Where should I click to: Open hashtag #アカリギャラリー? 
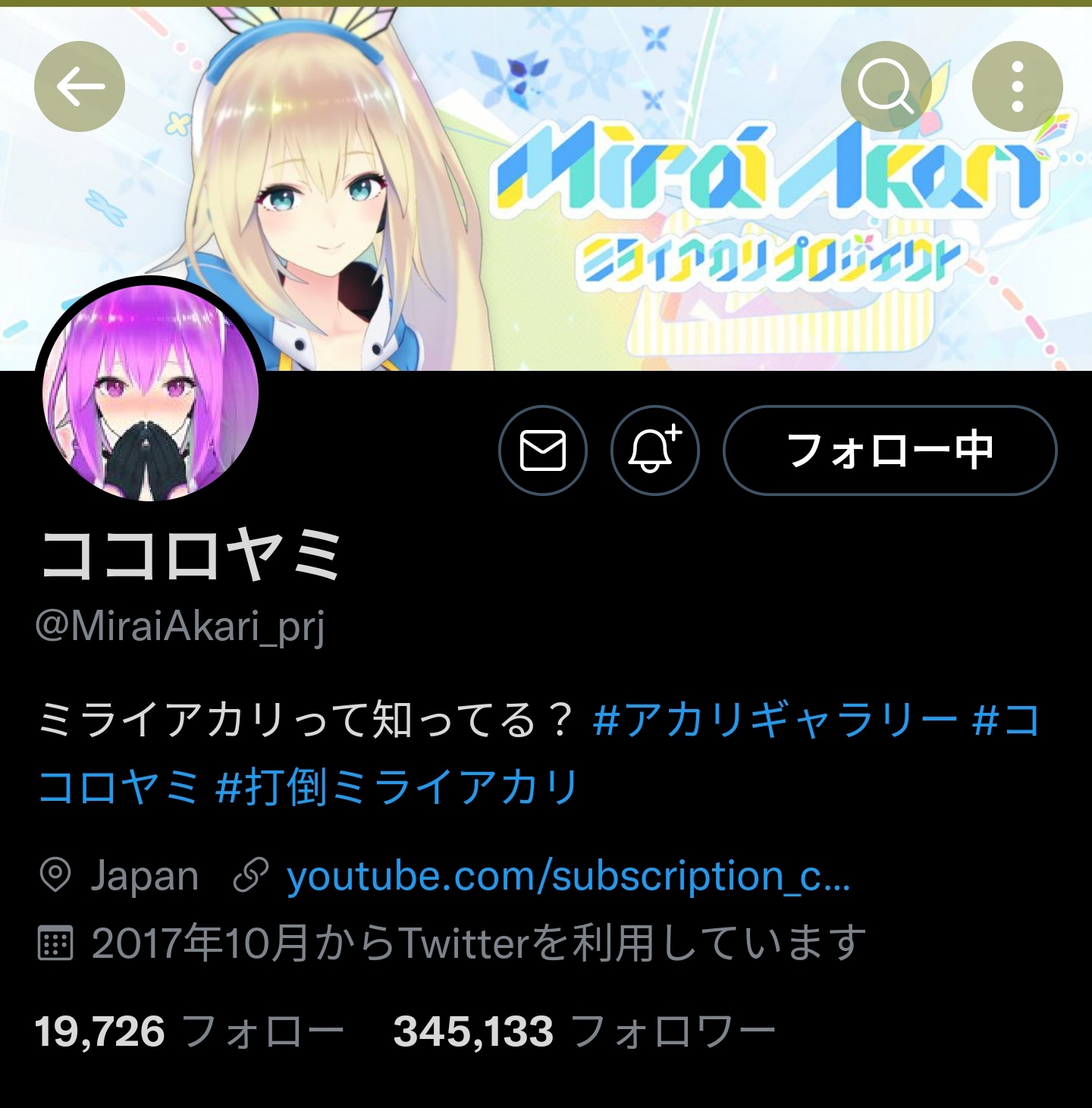point(773,720)
